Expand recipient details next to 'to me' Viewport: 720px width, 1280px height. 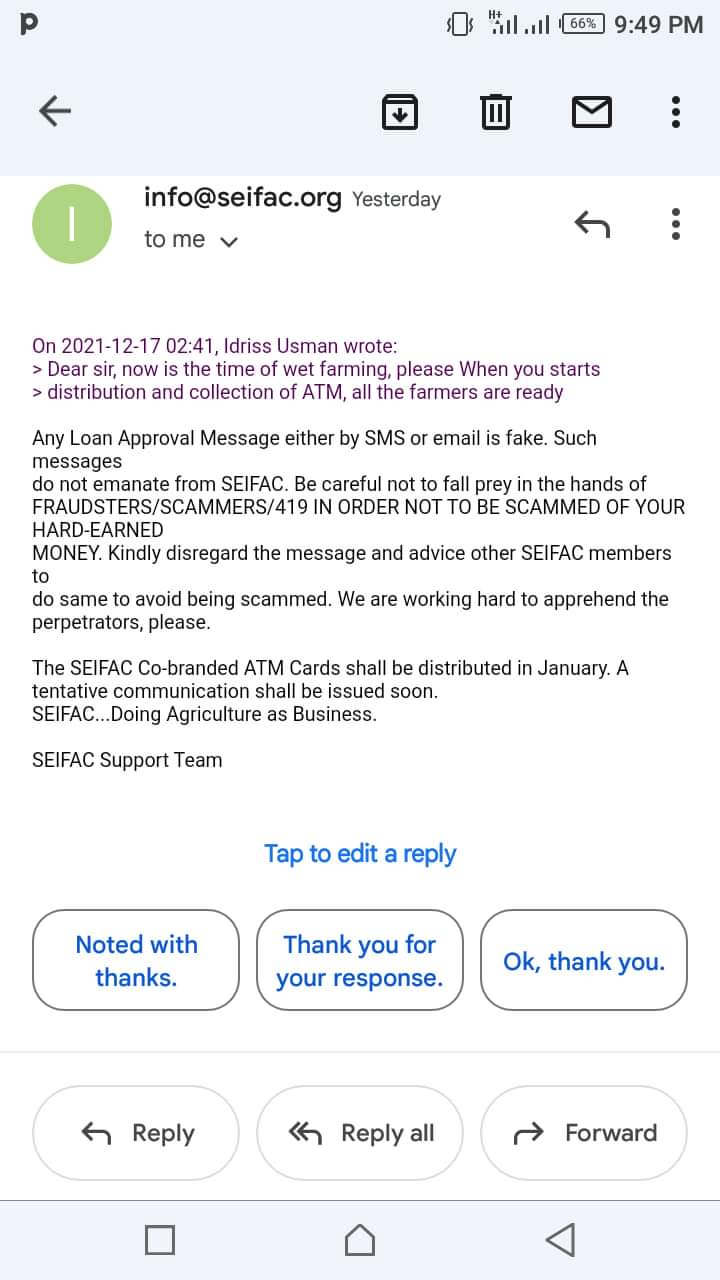(229, 241)
